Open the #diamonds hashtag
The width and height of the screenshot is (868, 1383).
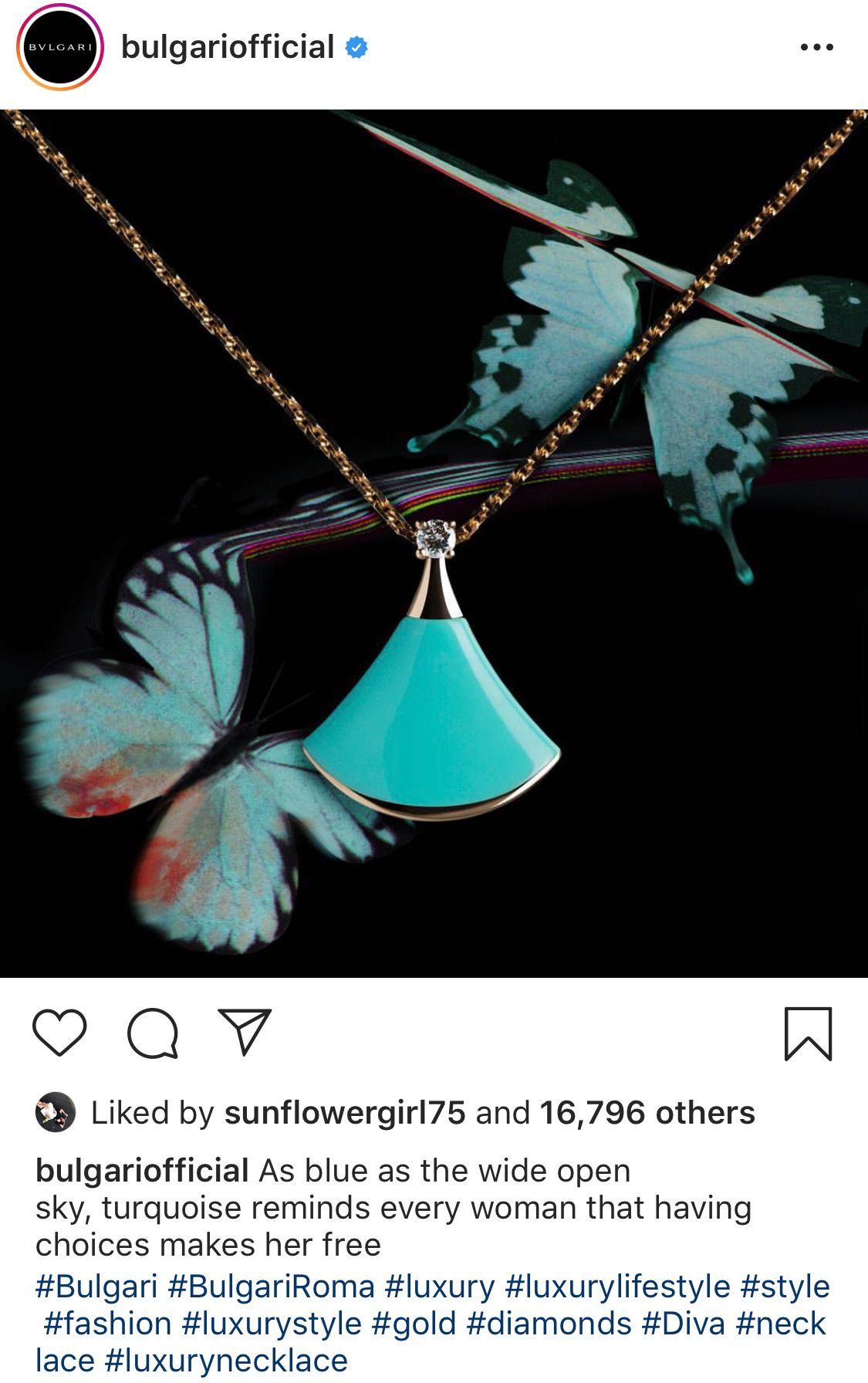(549, 1324)
